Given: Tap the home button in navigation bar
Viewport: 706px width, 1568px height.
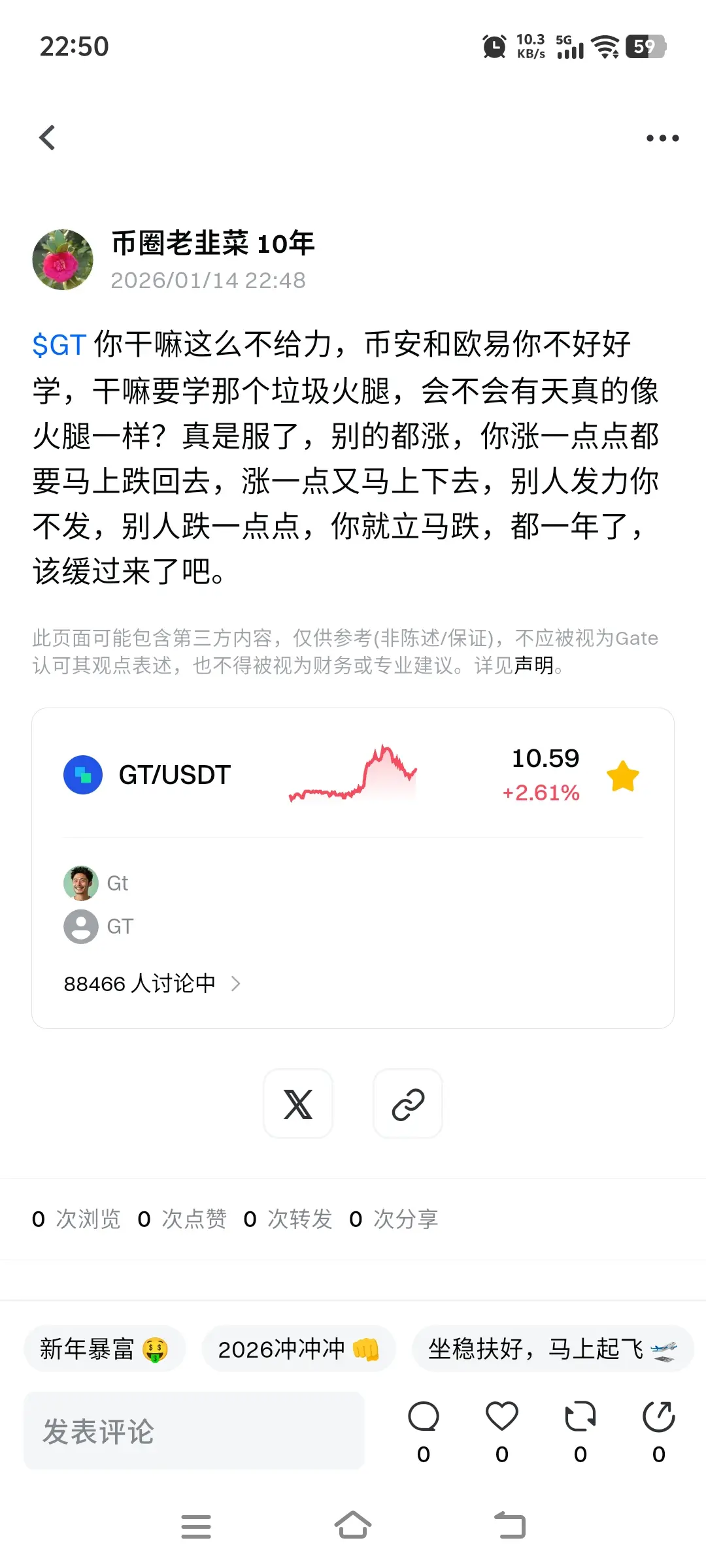Looking at the screenshot, I should [353, 1524].
